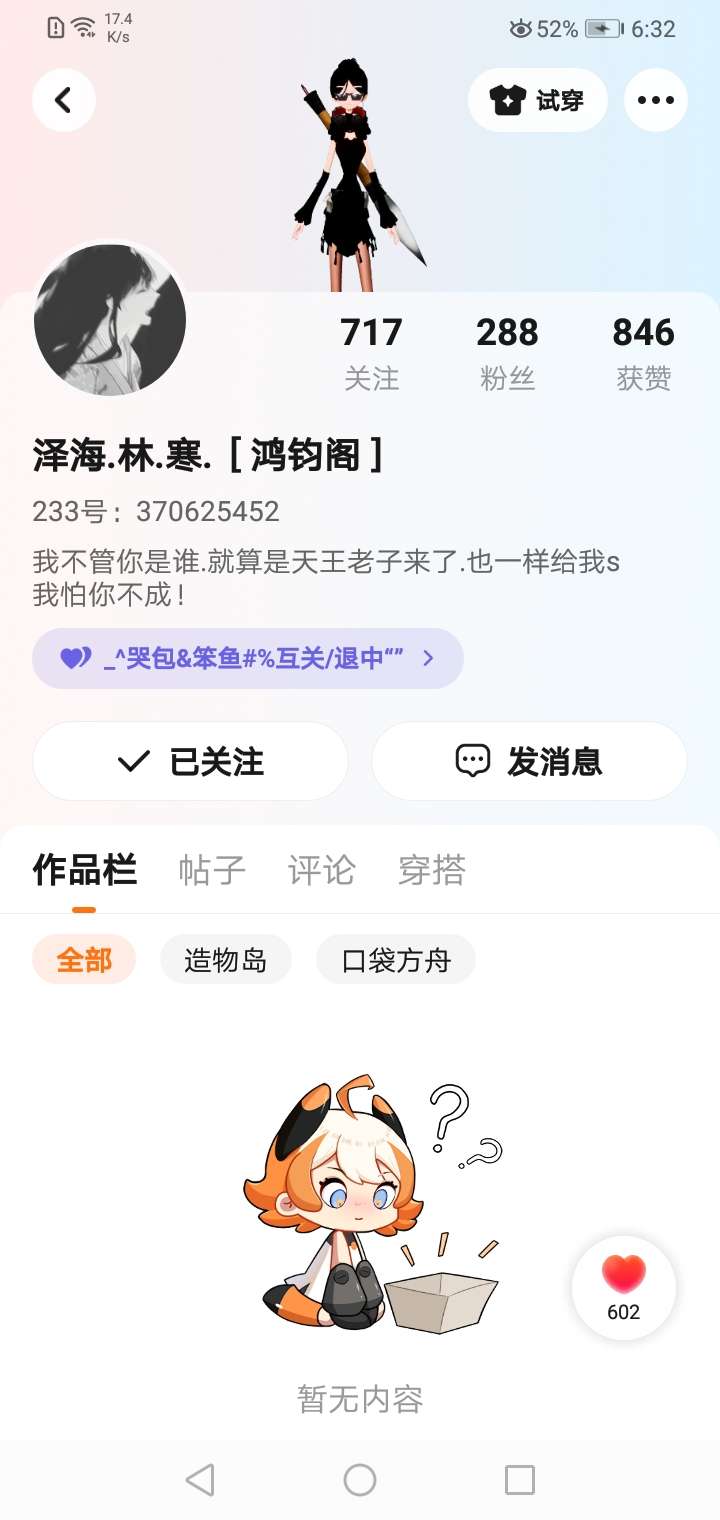The image size is (720, 1520).
Task: Tap 已关注 to unfollow the user
Action: (190, 761)
